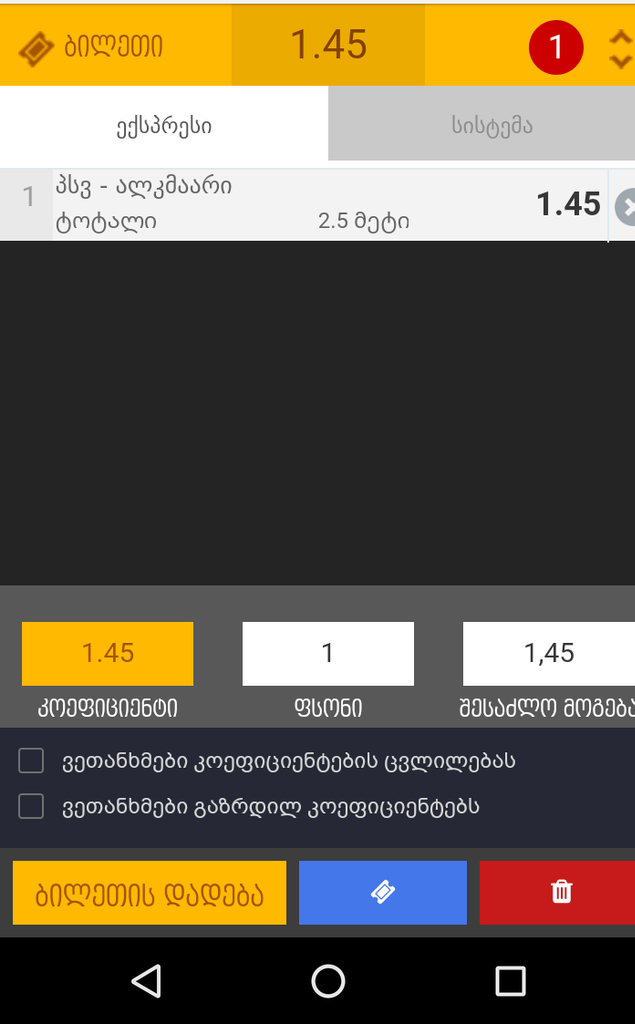This screenshot has height=1024, width=635.
Task: Check ვეთანხმები კოეფიციენტების ცვლილებას box
Action: [32, 761]
